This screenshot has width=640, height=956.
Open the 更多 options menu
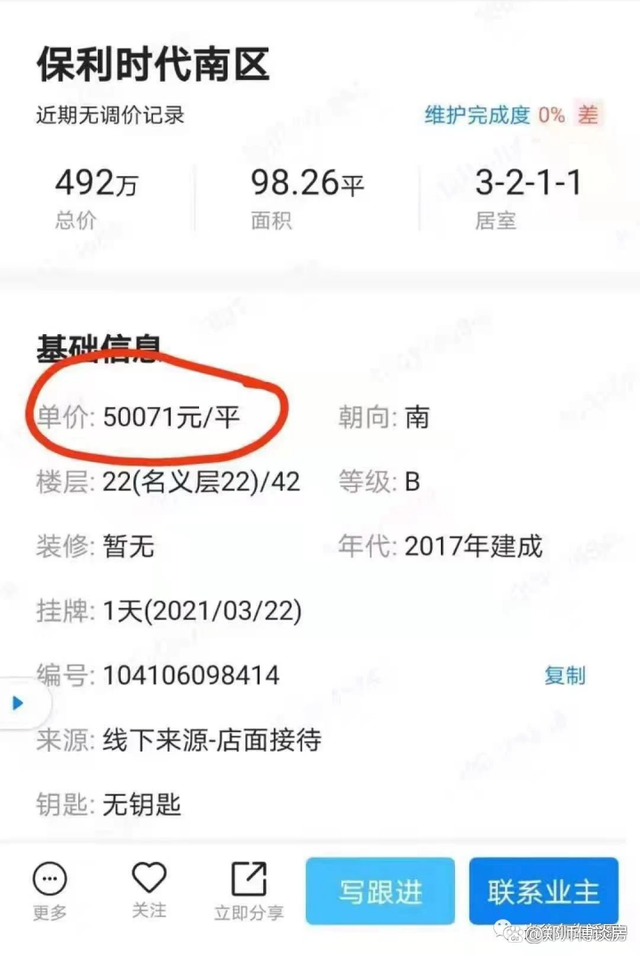point(49,889)
